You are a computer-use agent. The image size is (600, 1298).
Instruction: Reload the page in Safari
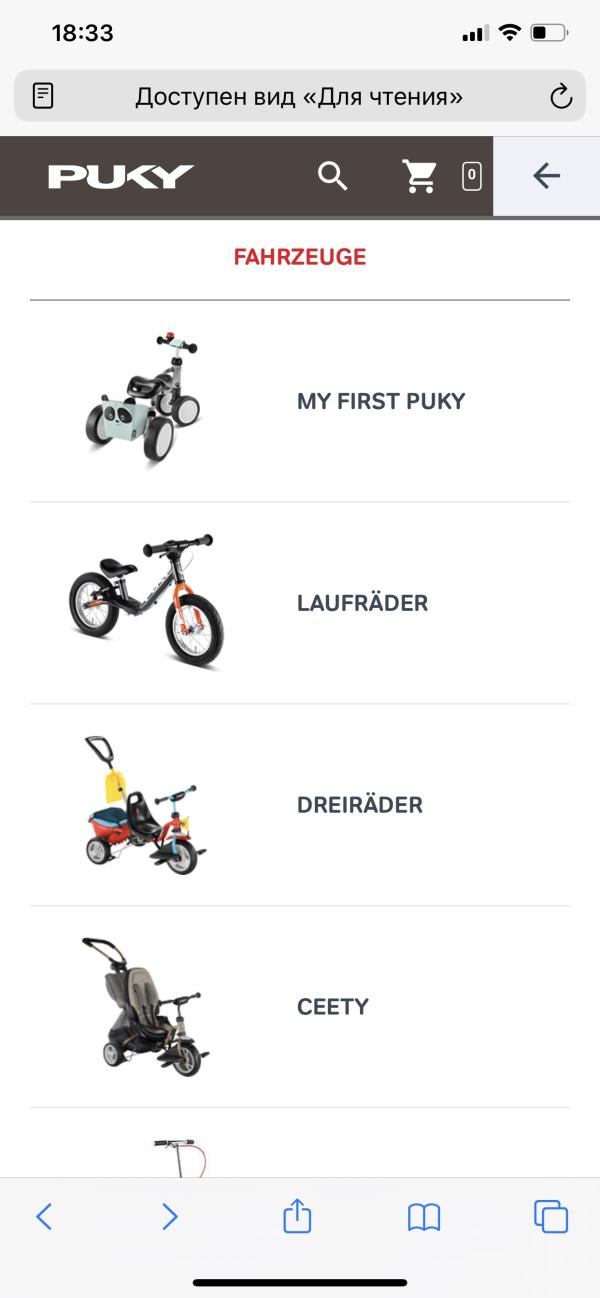pyautogui.click(x=561, y=97)
